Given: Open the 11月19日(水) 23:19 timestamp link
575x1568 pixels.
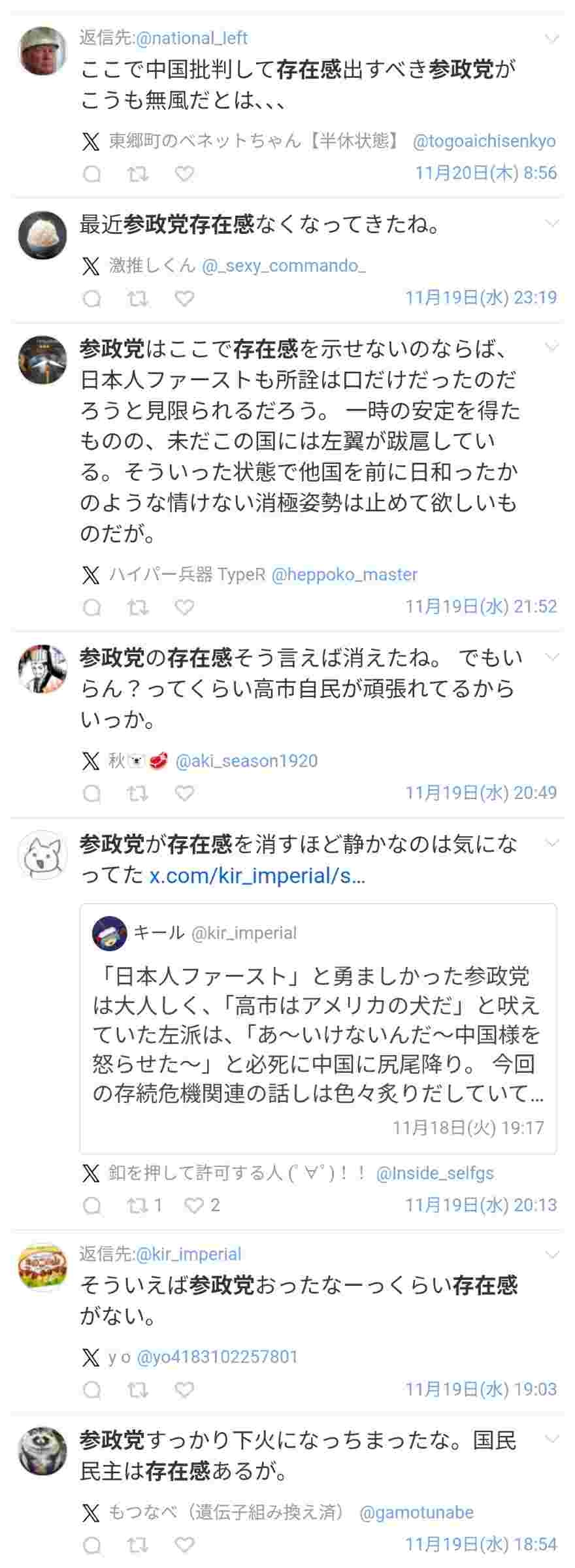Looking at the screenshot, I should [x=481, y=298].
